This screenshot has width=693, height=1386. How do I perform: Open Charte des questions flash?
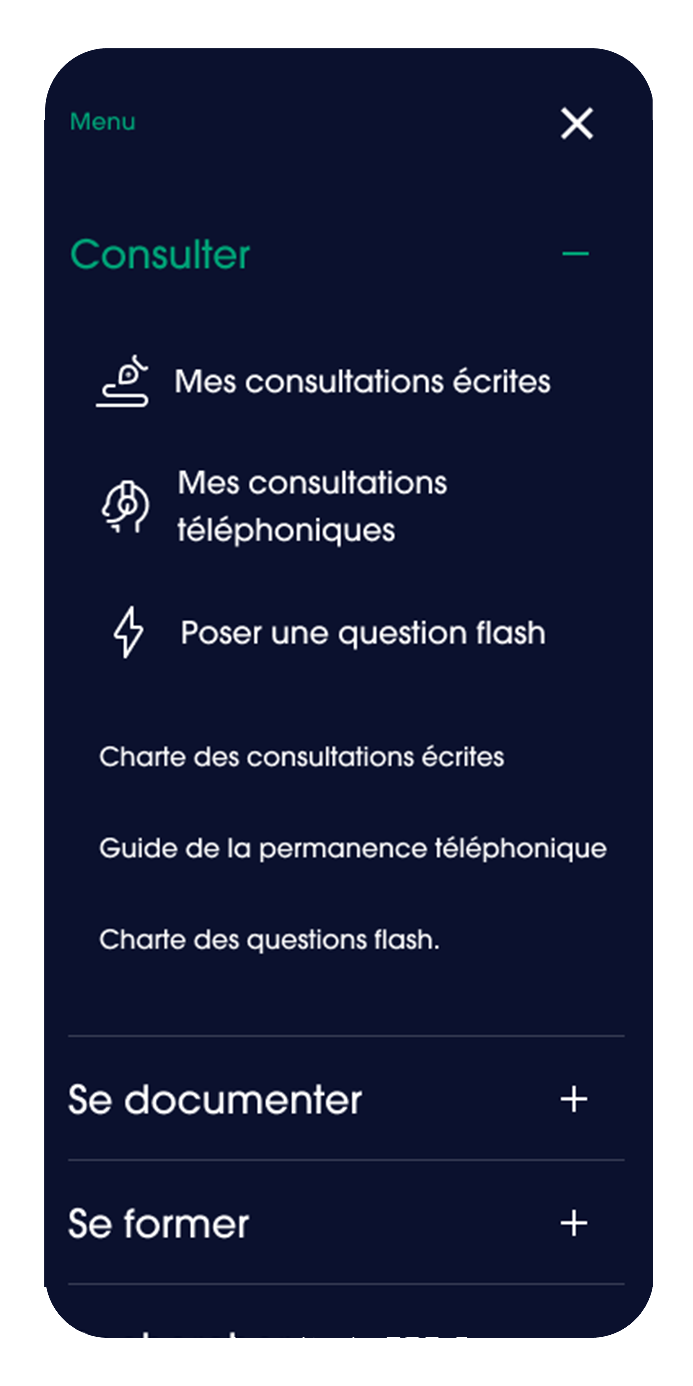[x=269, y=940]
